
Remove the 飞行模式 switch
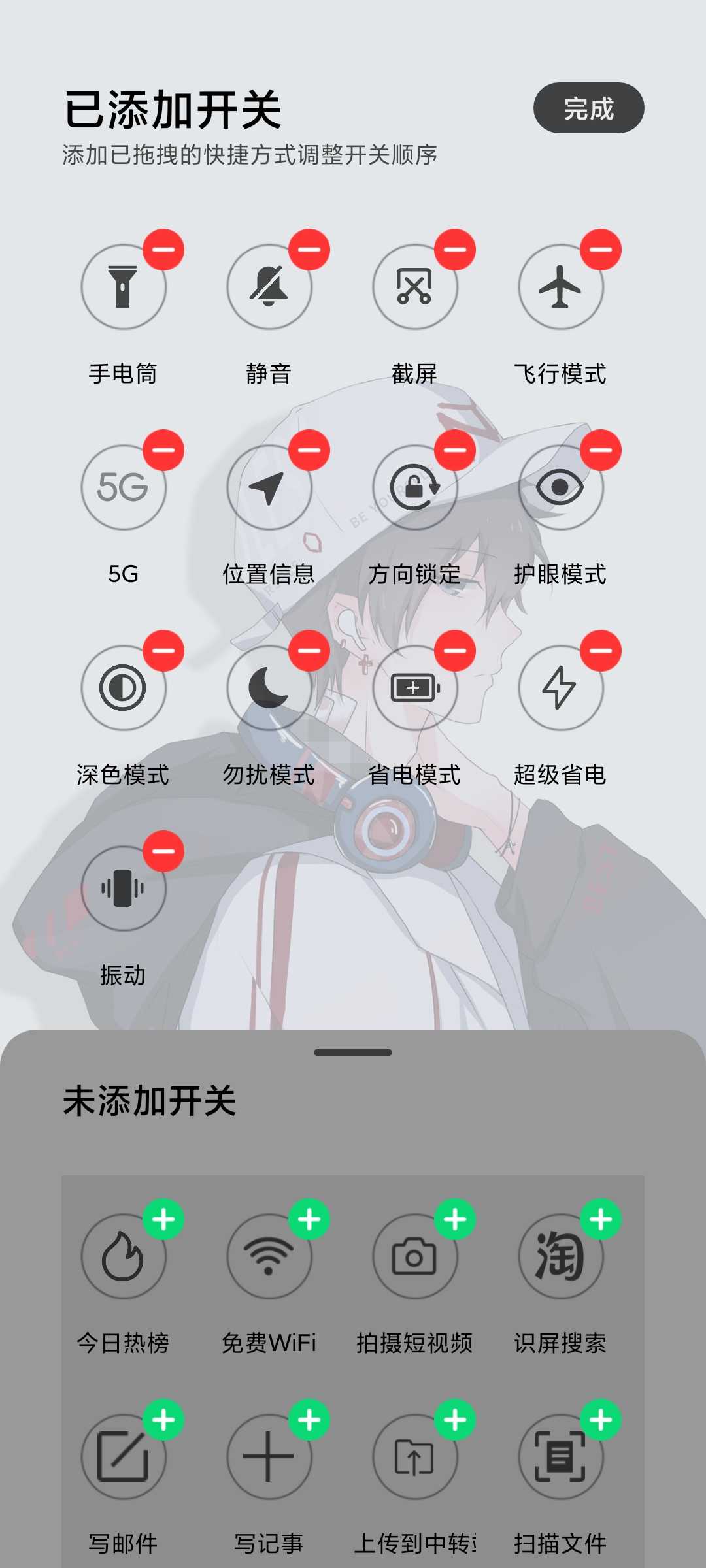601,250
